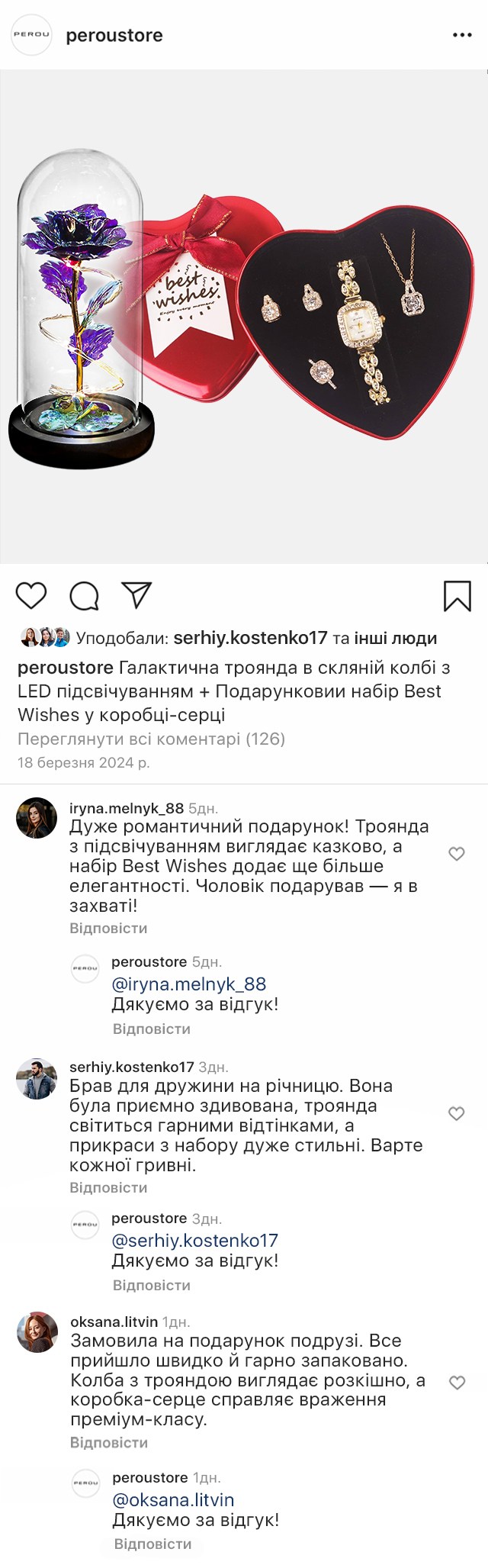Reply to iryna.melnyk_88's comment
The width and height of the screenshot is (488, 1568).
click(108, 929)
